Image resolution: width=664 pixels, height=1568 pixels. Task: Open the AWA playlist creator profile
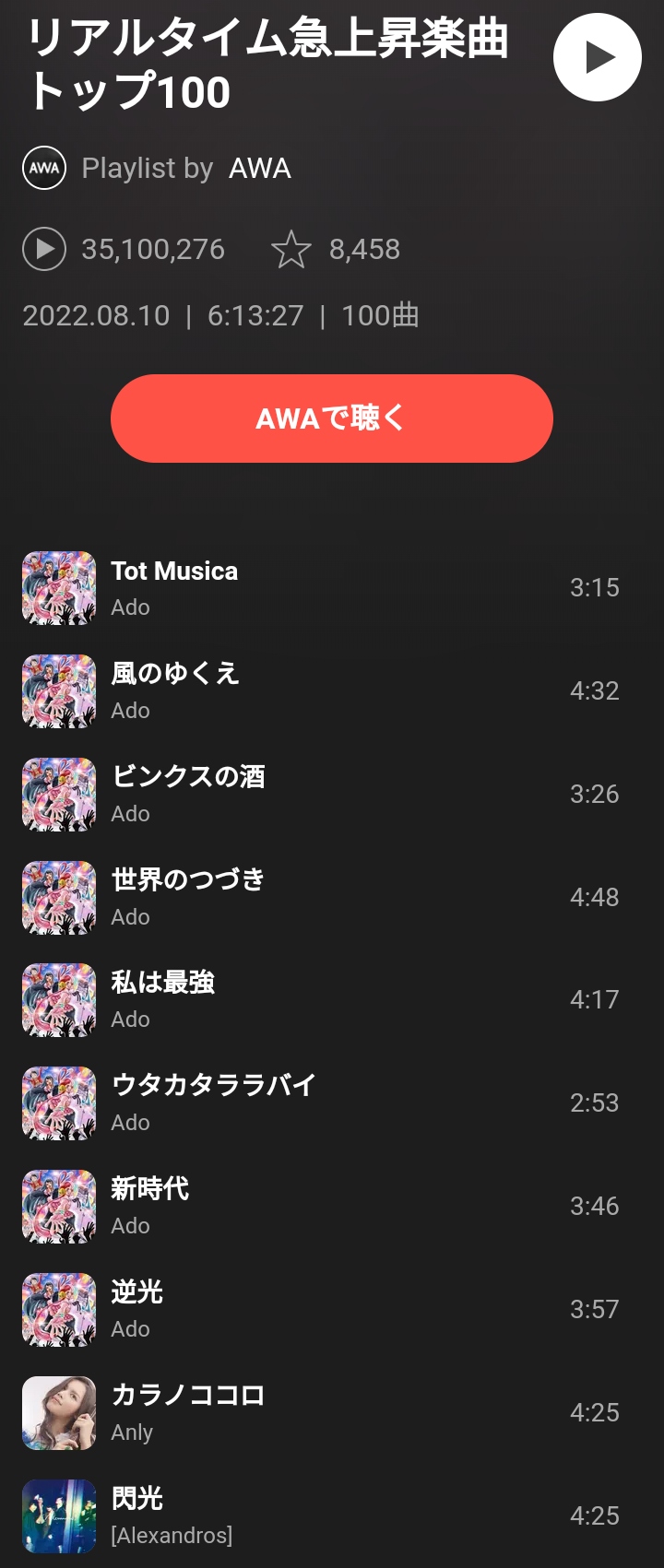click(259, 169)
